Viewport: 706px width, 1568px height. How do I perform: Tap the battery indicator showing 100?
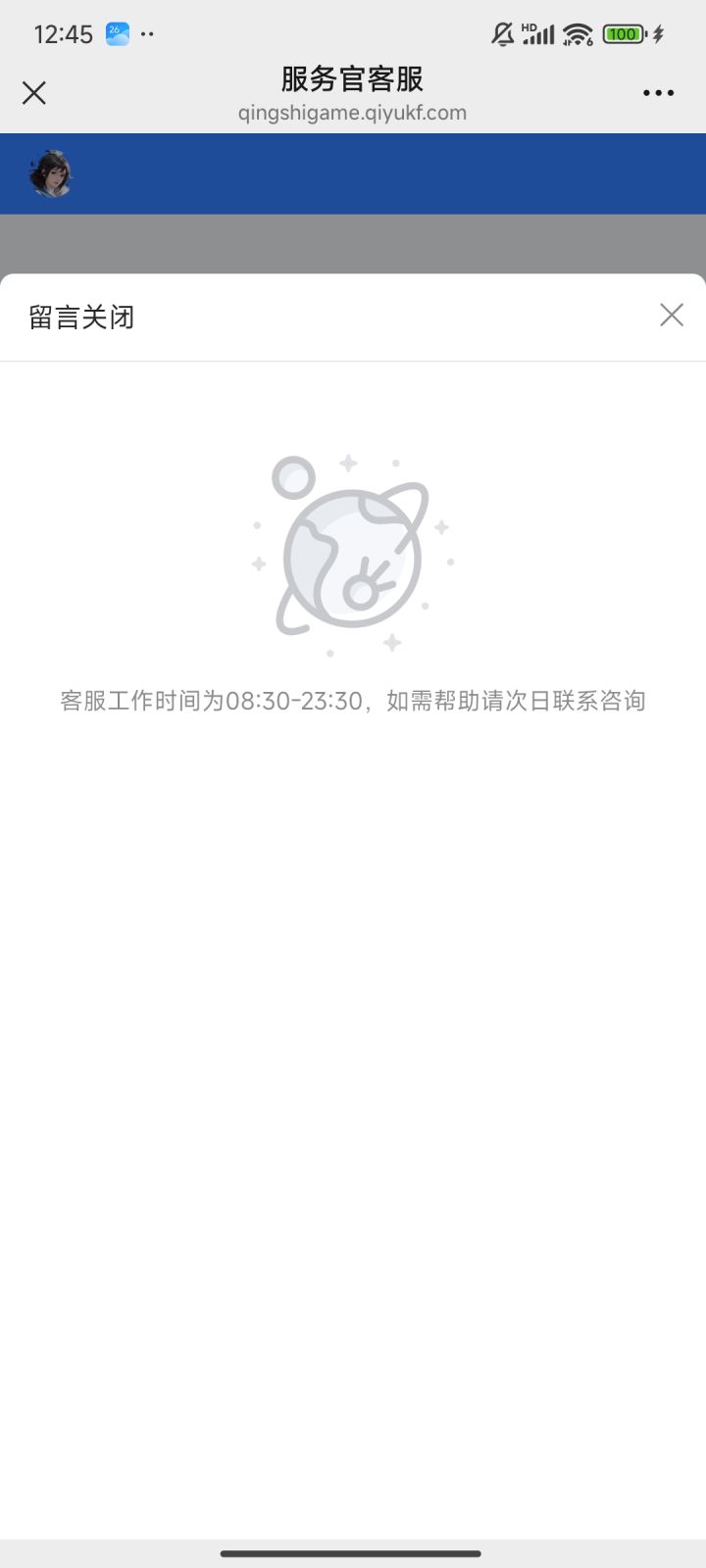pyautogui.click(x=623, y=33)
